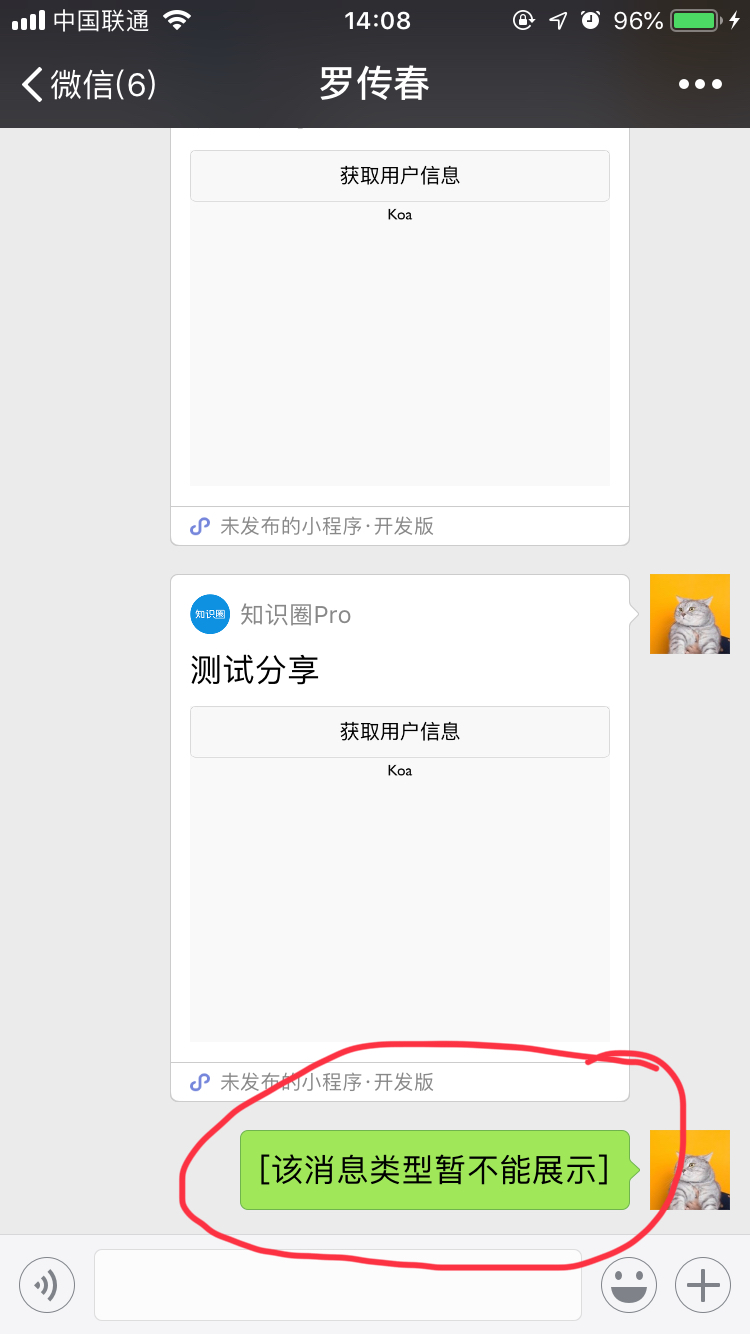Image resolution: width=750 pixels, height=1334 pixels.
Task: Open the emoji sticker panel
Action: click(x=629, y=1284)
